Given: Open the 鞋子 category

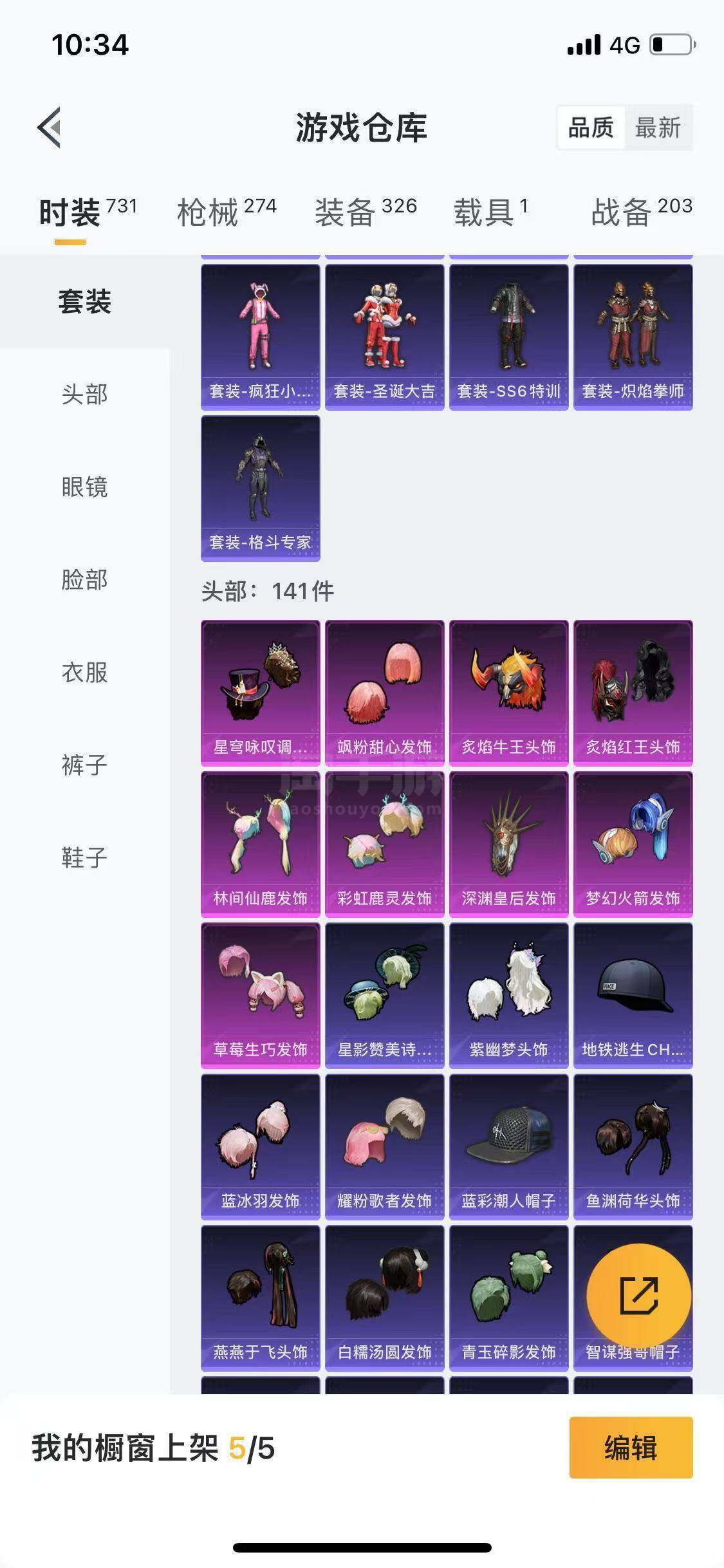Looking at the screenshot, I should point(85,857).
